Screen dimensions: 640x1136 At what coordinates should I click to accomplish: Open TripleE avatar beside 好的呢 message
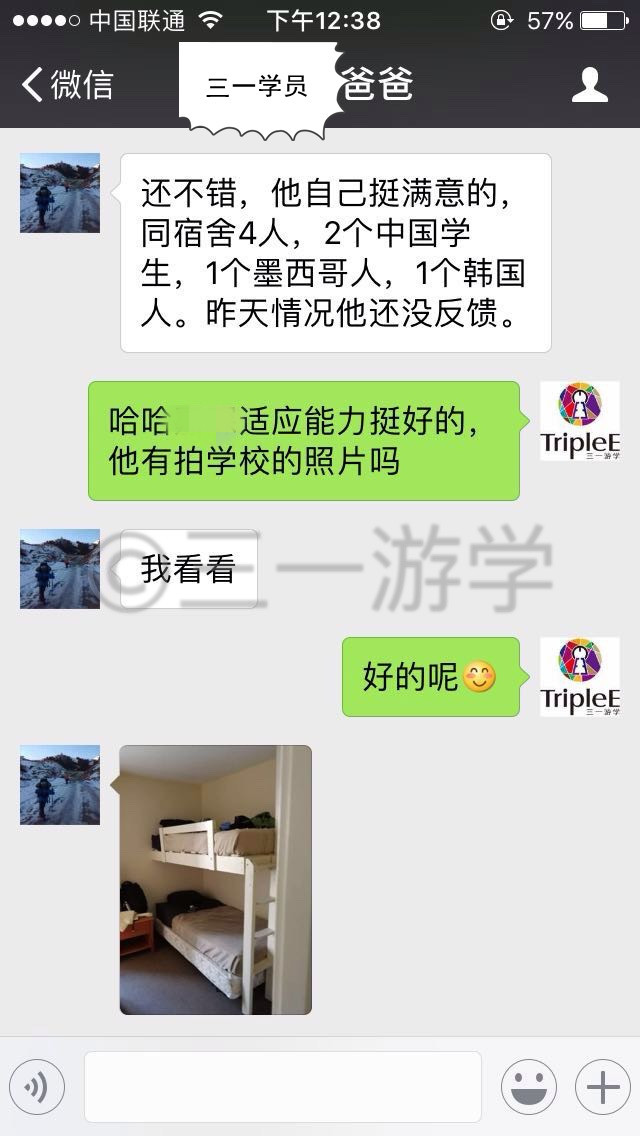[580, 677]
